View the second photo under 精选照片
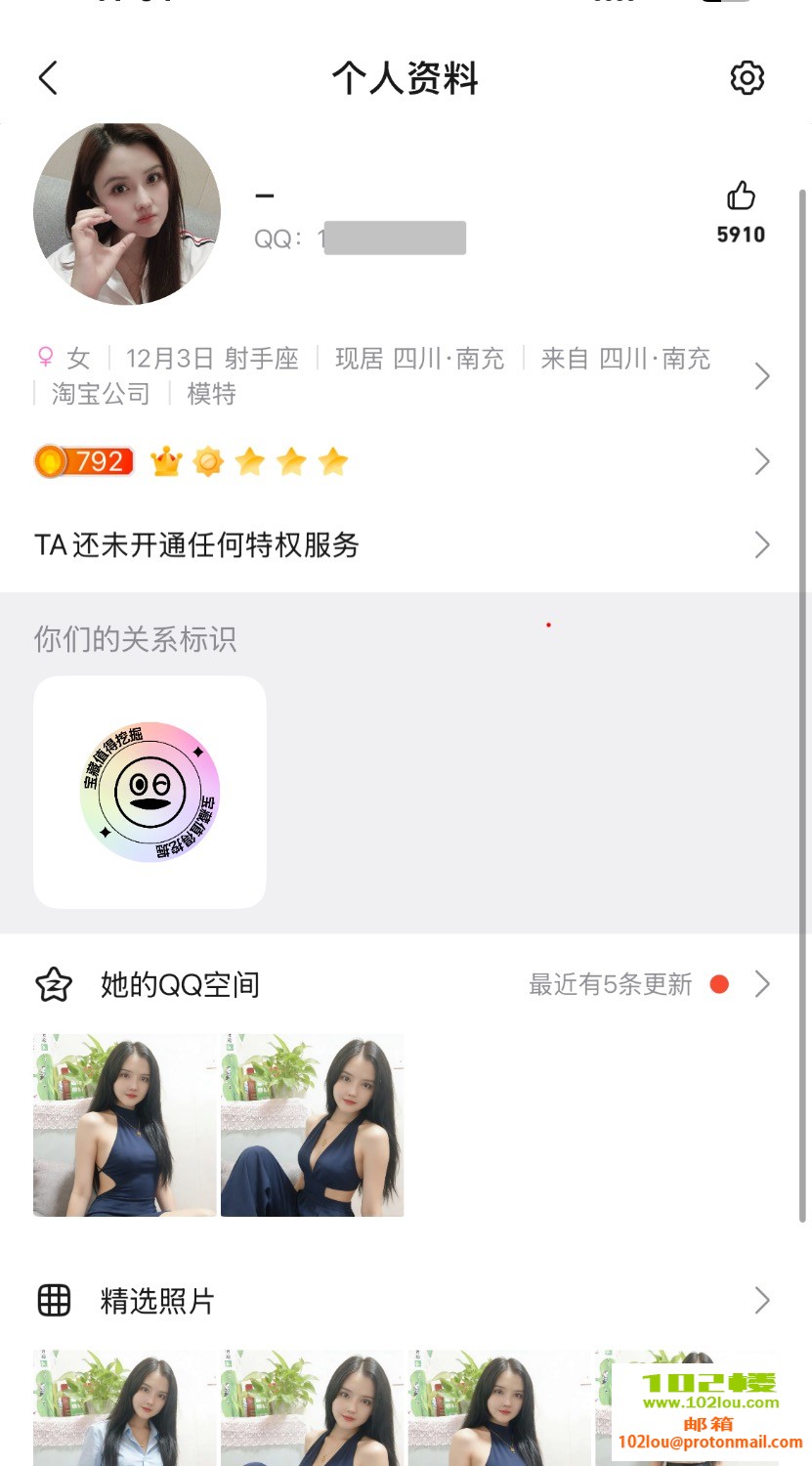 click(x=312, y=1407)
